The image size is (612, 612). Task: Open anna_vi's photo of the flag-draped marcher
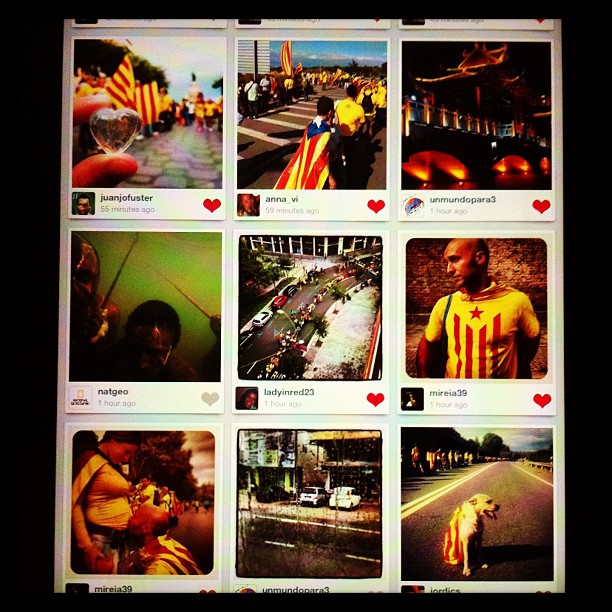pyautogui.click(x=312, y=115)
